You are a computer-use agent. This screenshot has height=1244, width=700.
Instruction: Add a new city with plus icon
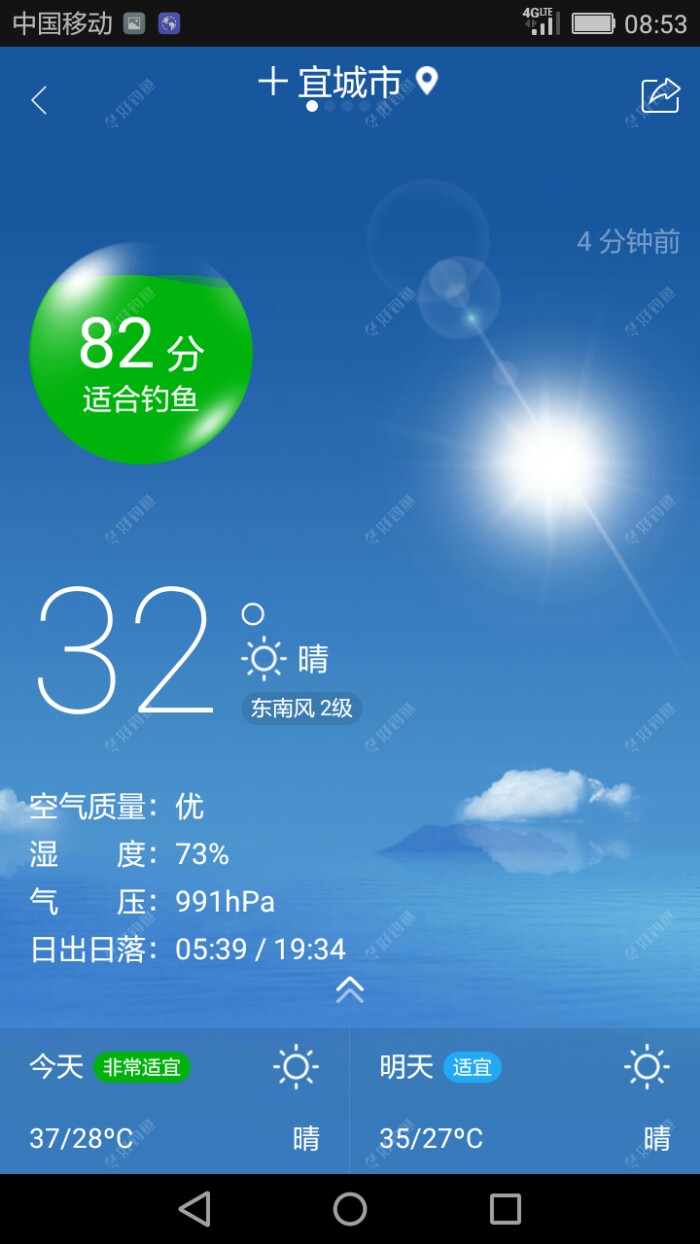pos(272,81)
